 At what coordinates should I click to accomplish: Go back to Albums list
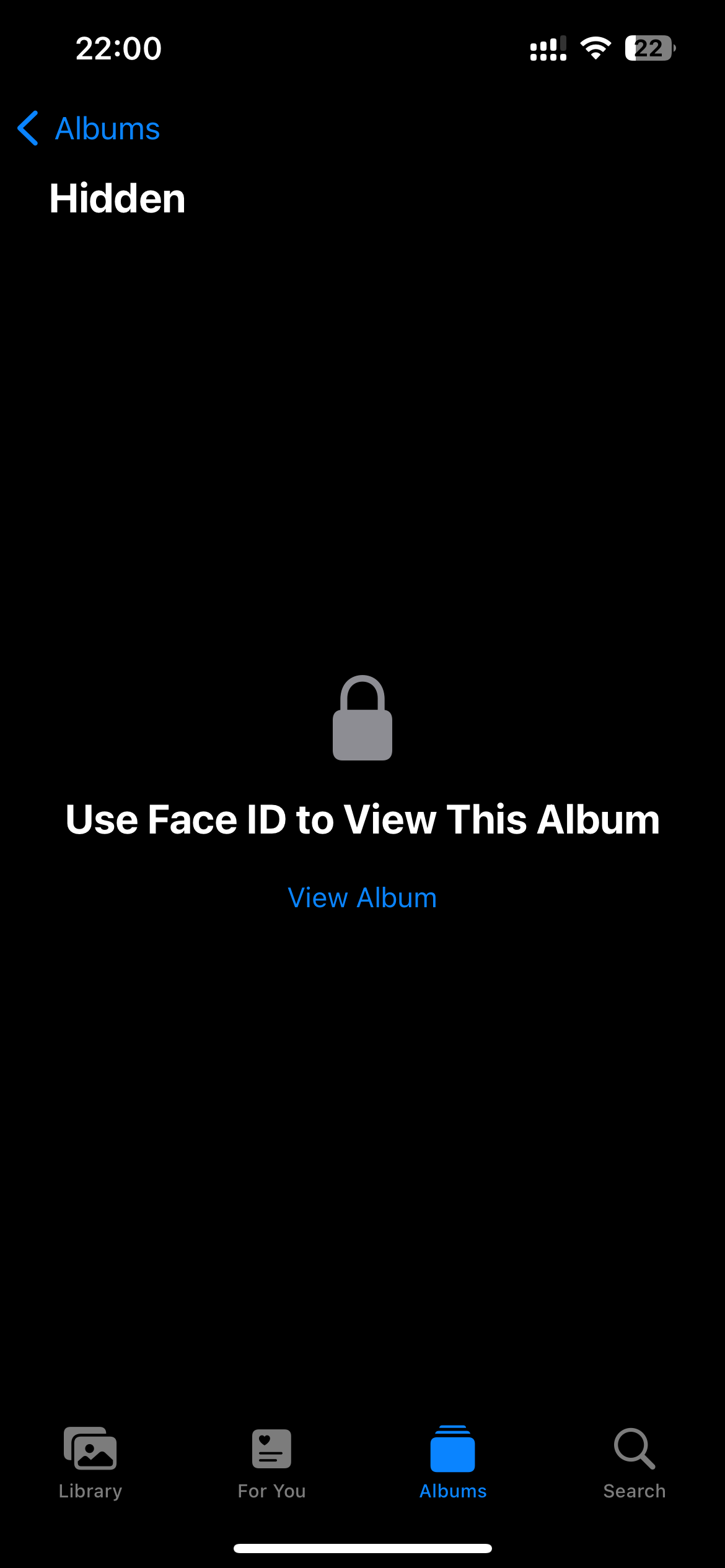click(x=89, y=128)
